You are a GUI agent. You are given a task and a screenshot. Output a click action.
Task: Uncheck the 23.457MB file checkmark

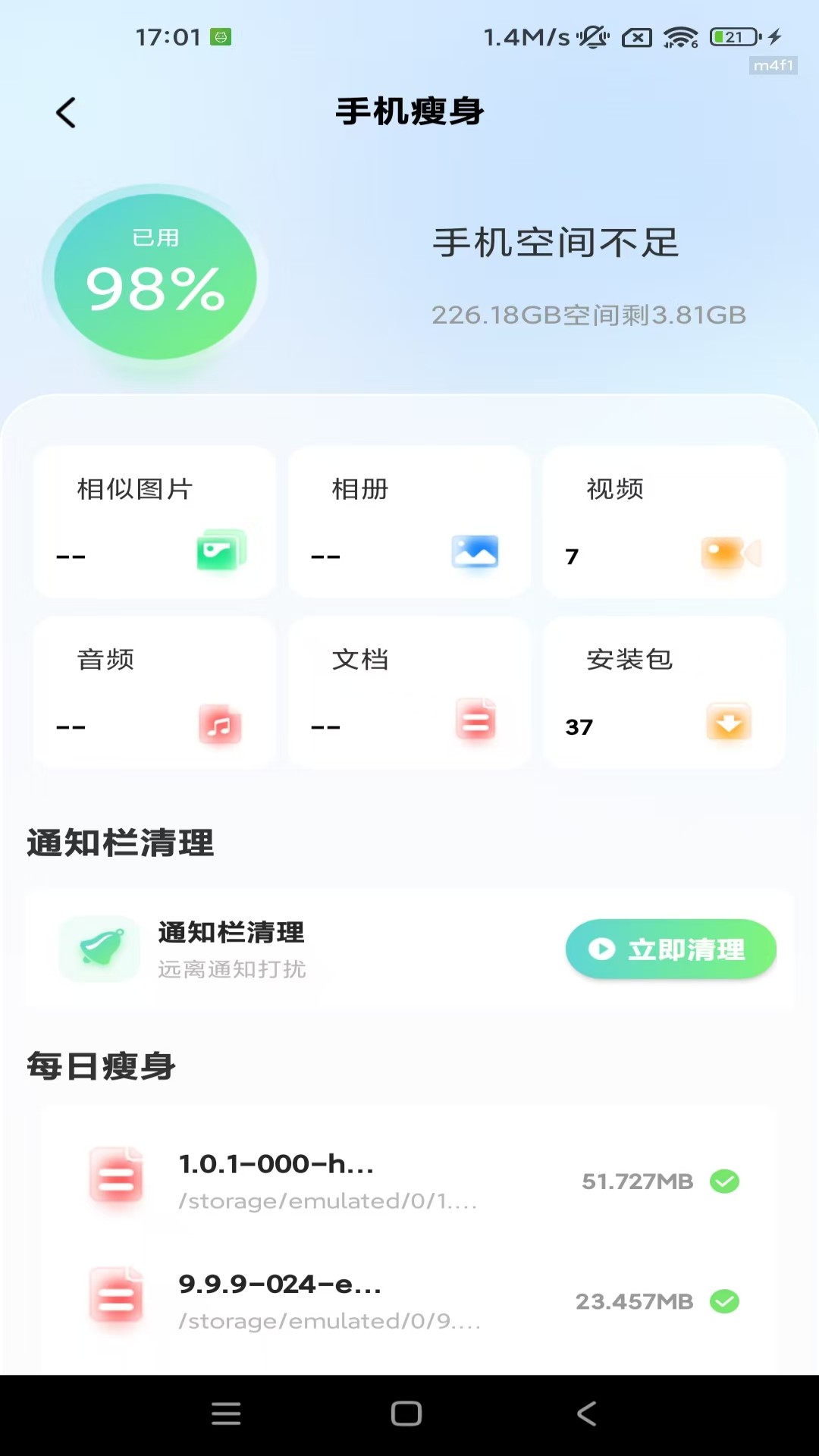(x=724, y=1301)
